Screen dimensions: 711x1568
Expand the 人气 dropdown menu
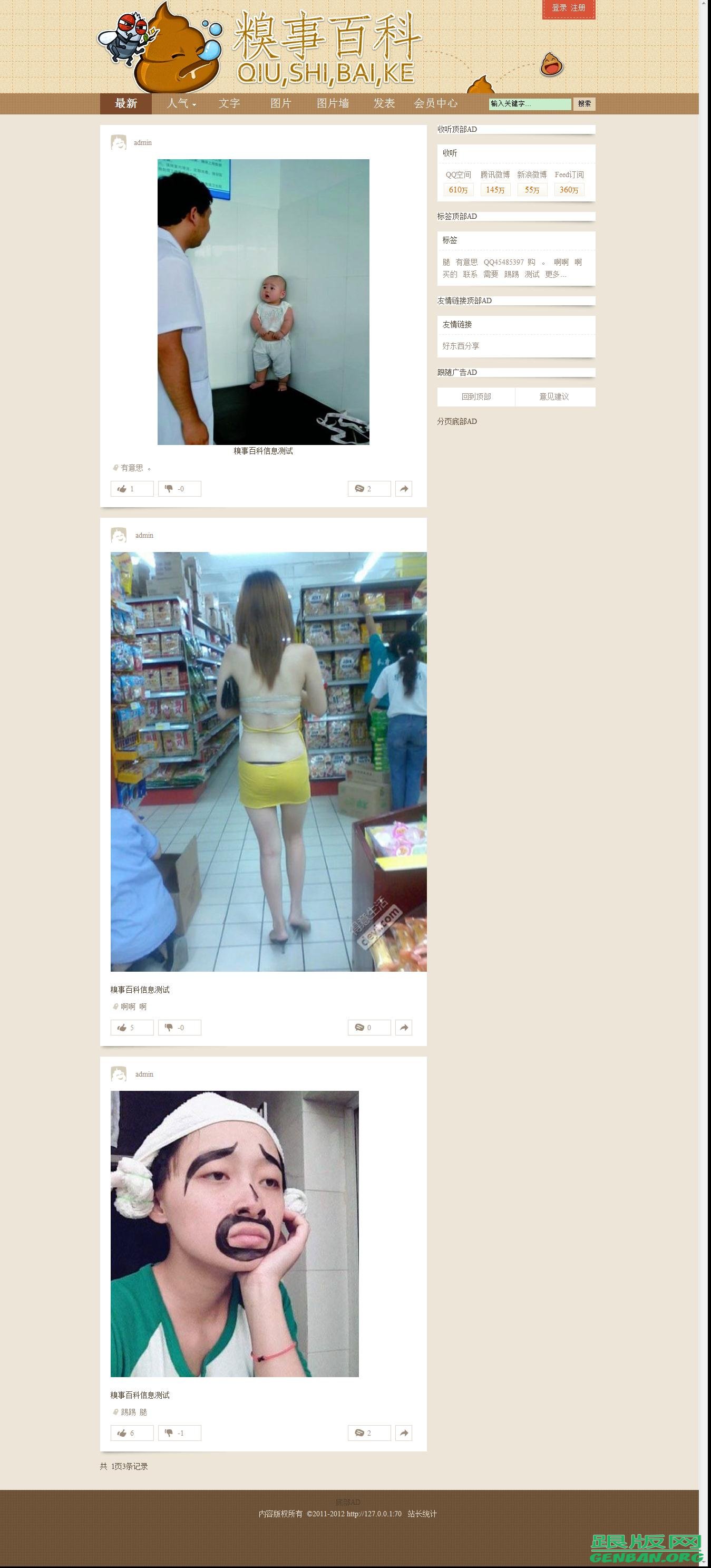tap(181, 103)
